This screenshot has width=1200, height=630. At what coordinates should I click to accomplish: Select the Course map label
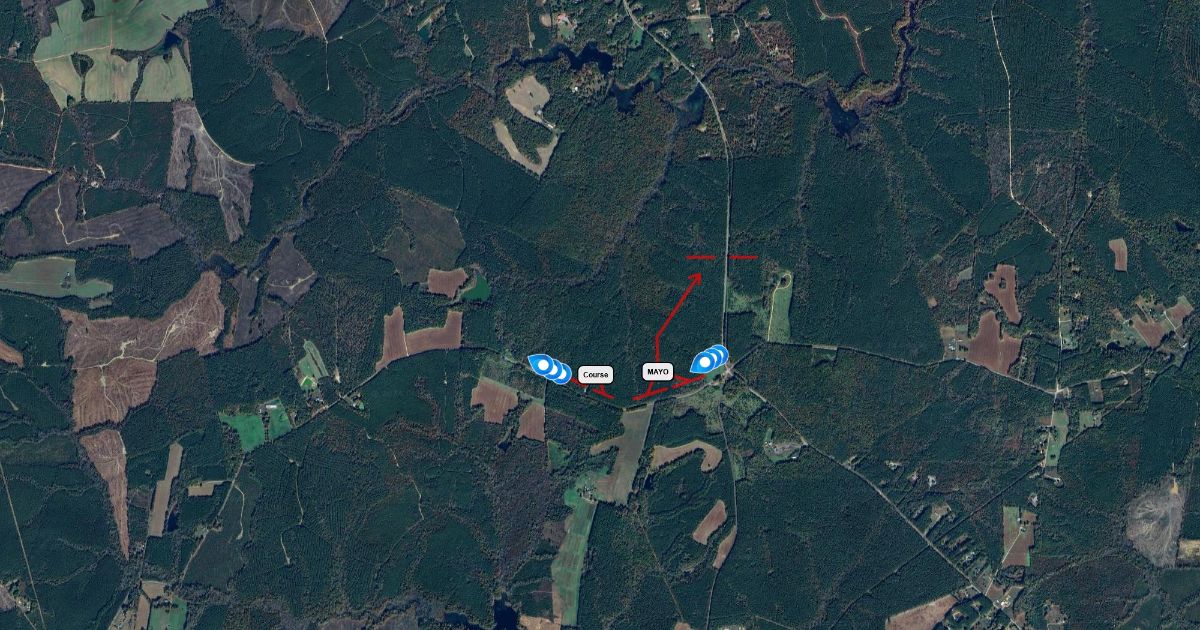[x=595, y=375]
